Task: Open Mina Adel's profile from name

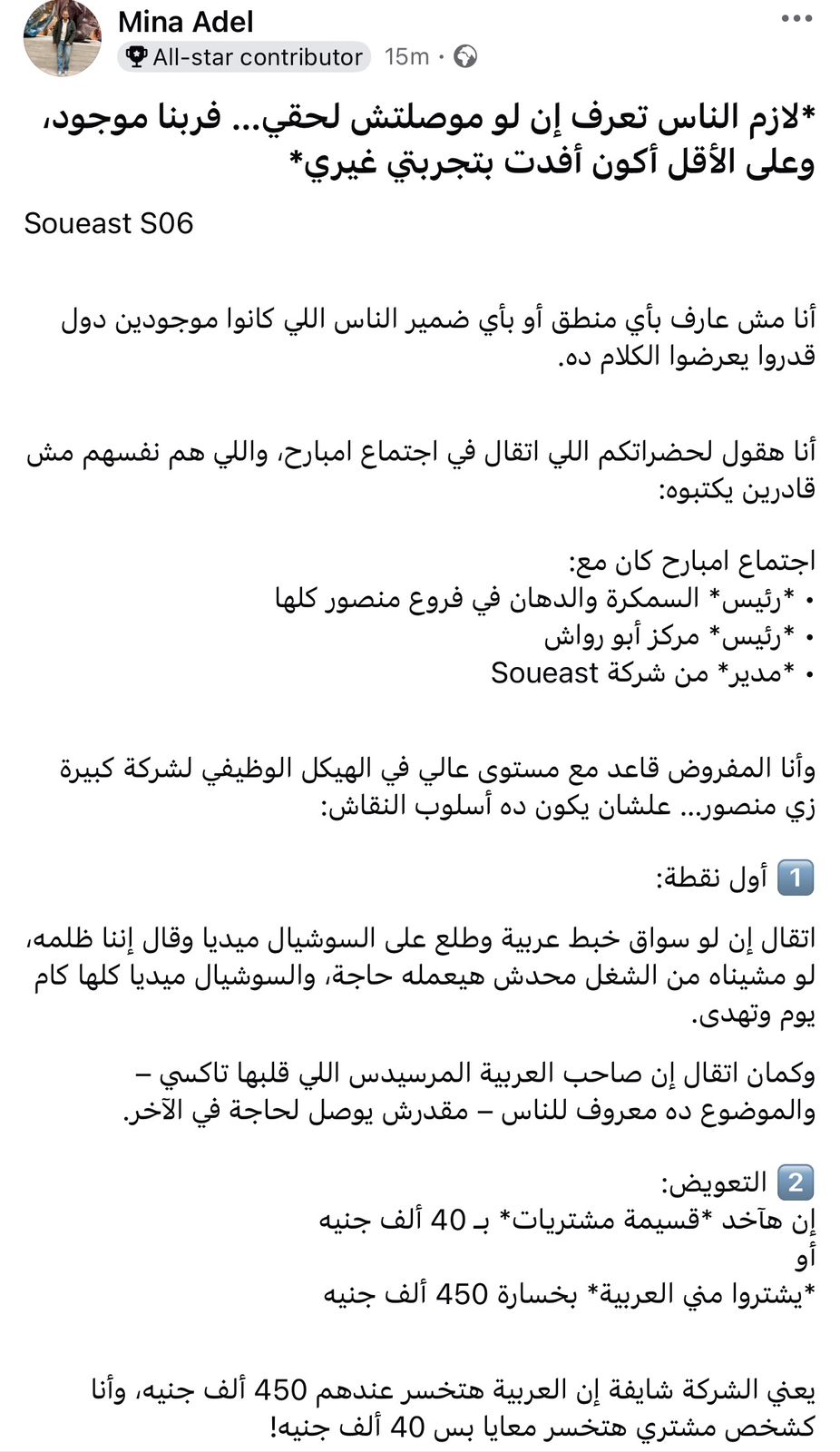Action: click(x=185, y=22)
